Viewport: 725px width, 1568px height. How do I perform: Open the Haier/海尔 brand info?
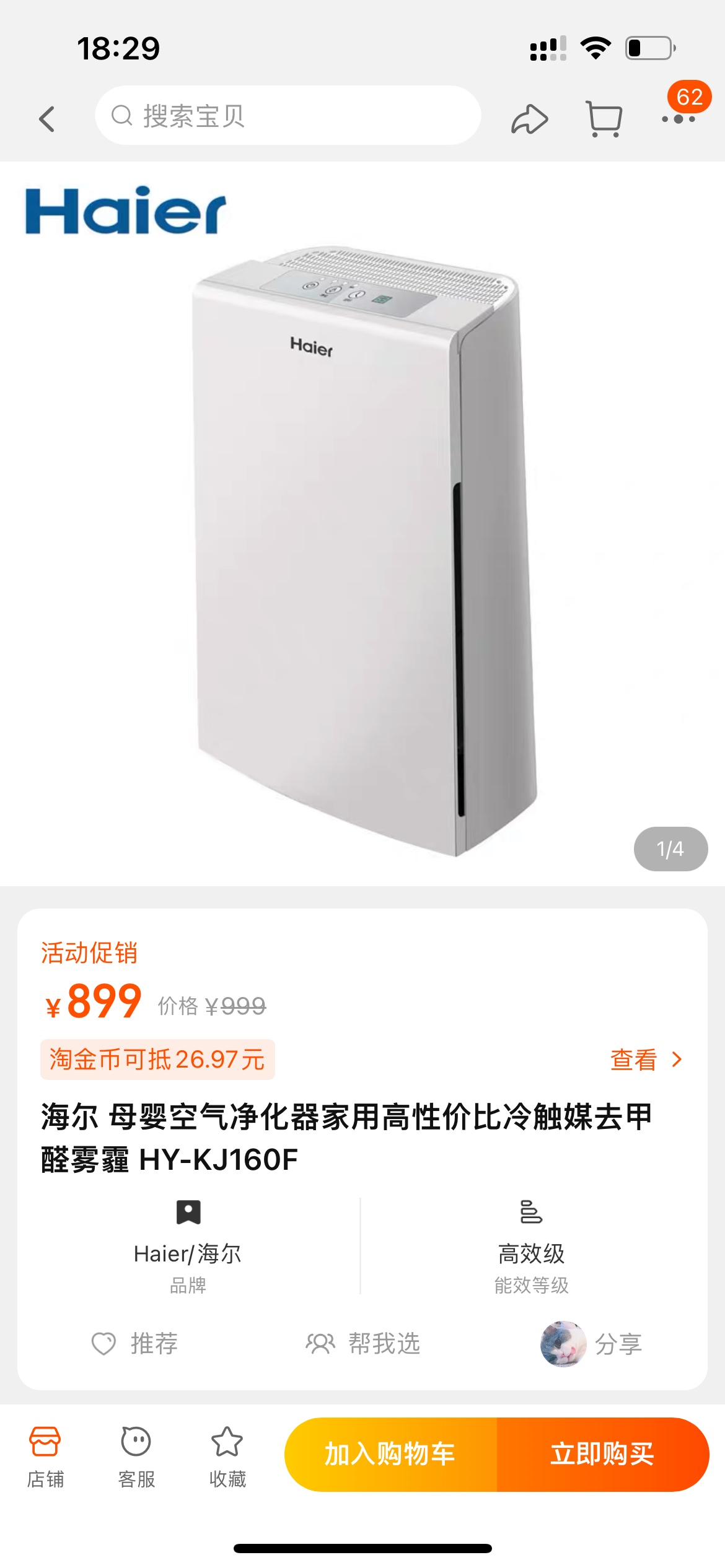click(188, 1246)
